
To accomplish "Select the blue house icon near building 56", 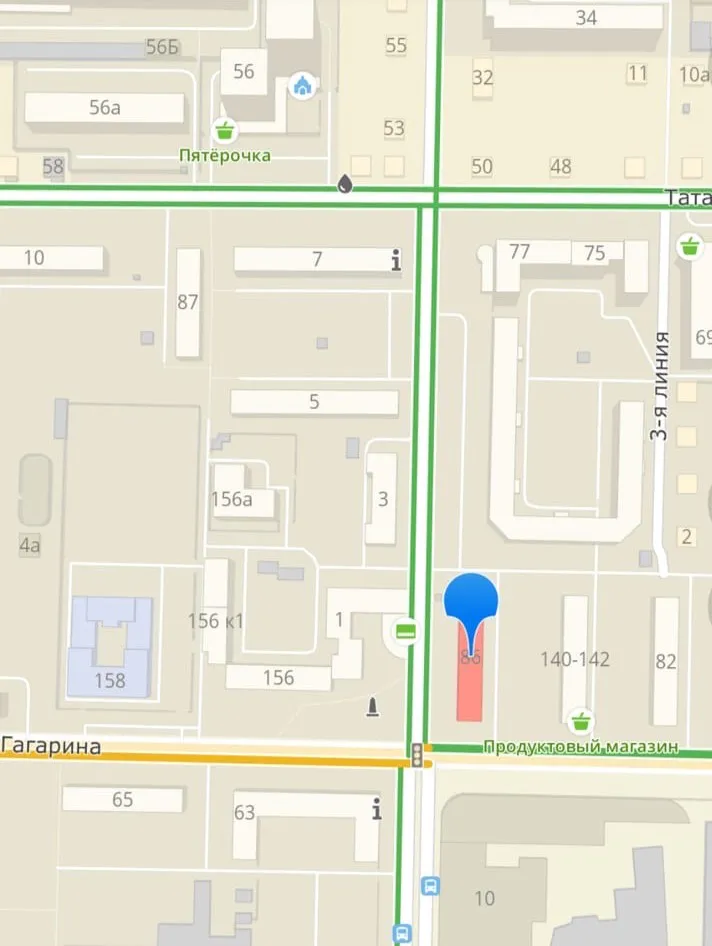I will pos(301,86).
